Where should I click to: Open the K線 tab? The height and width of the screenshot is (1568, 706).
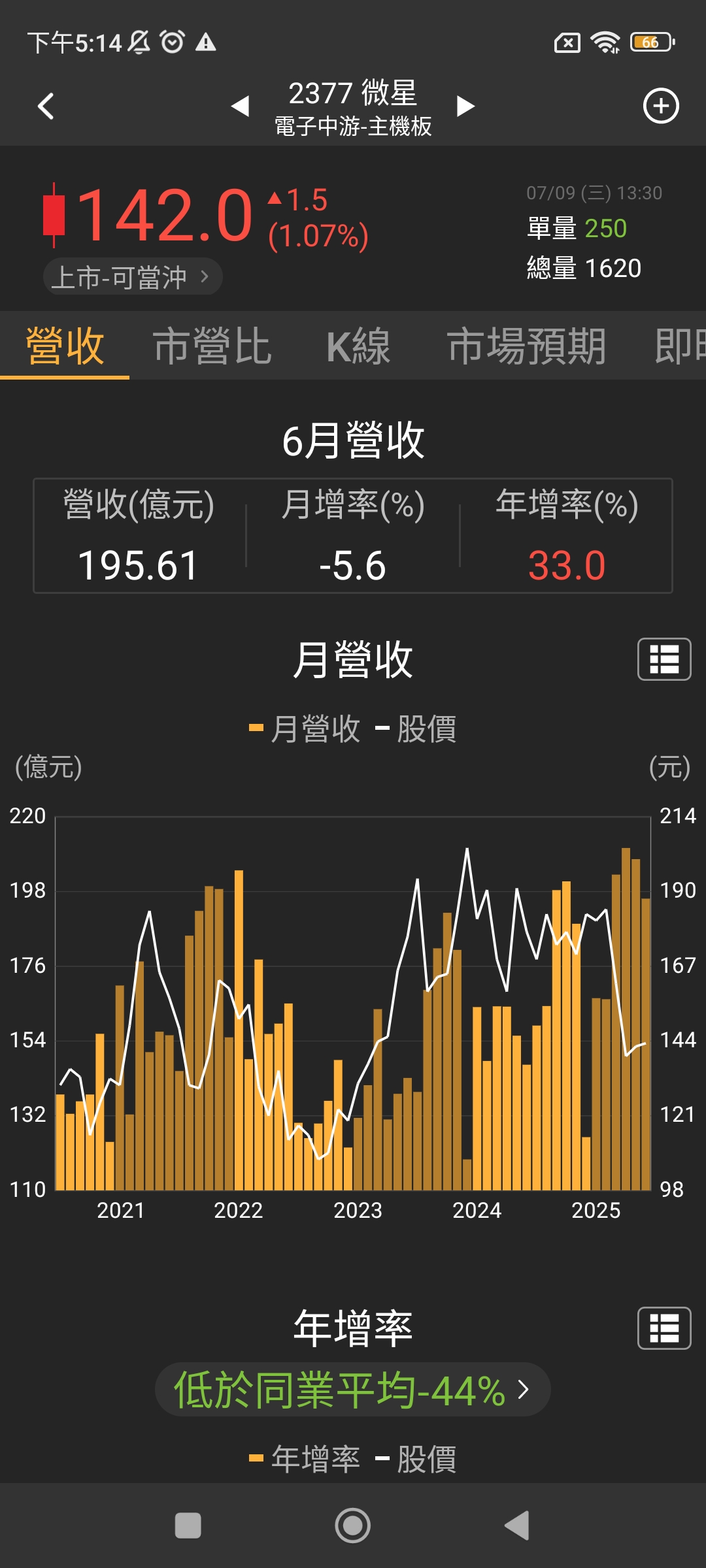[x=358, y=346]
